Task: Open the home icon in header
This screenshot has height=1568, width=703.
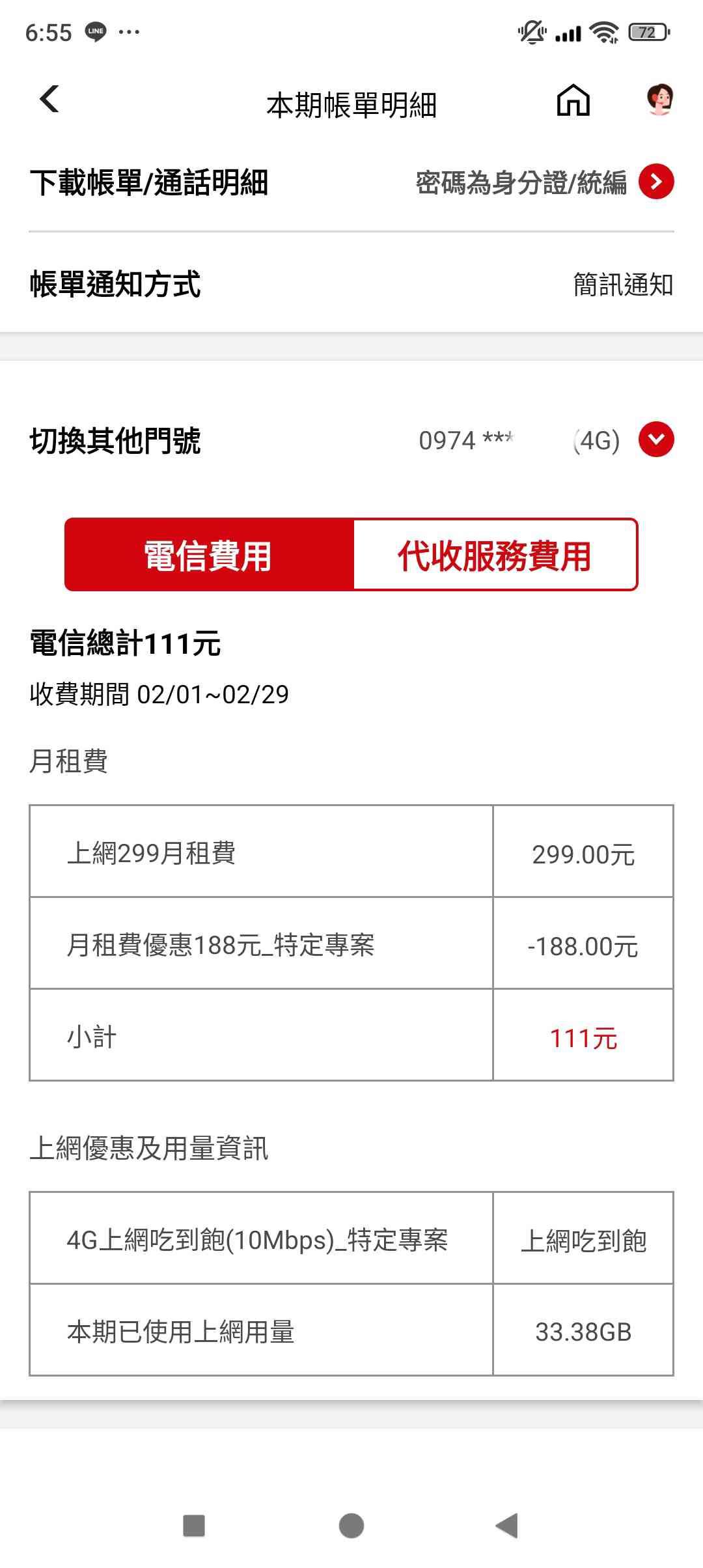Action: [573, 101]
